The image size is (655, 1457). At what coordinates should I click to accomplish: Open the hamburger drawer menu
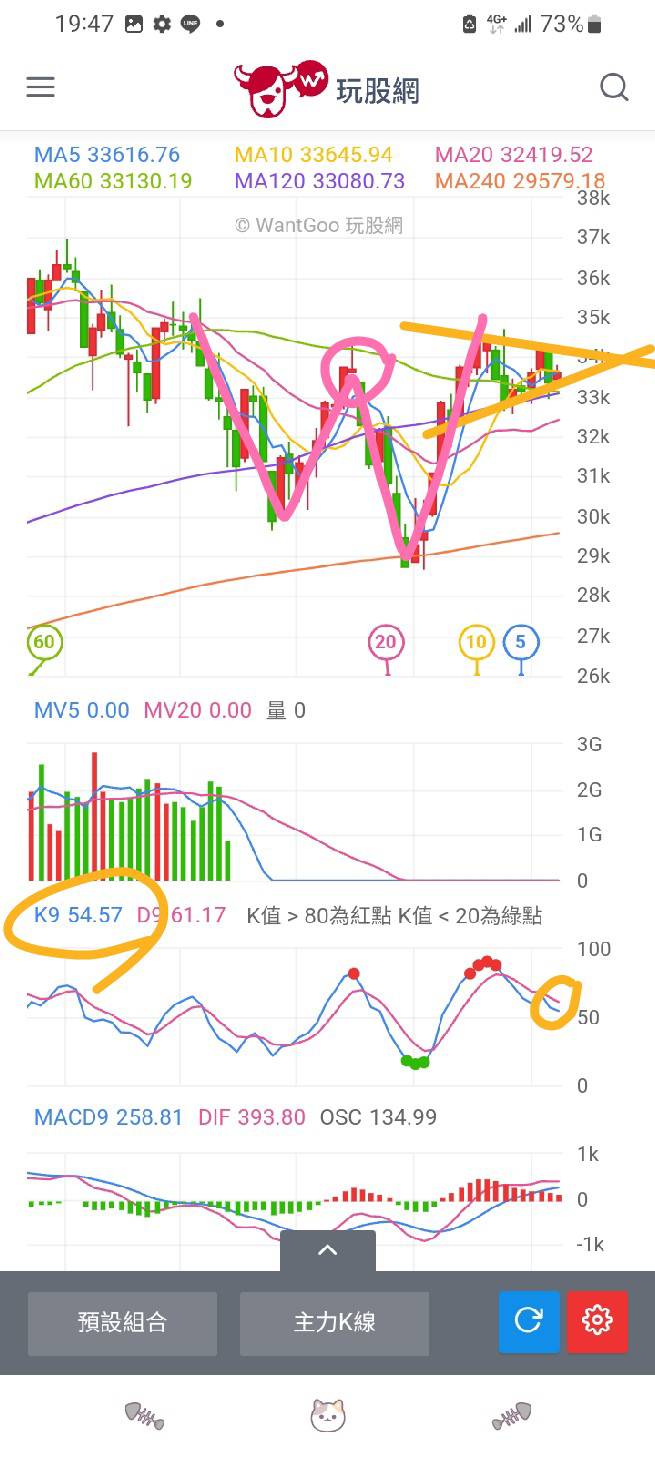point(40,88)
